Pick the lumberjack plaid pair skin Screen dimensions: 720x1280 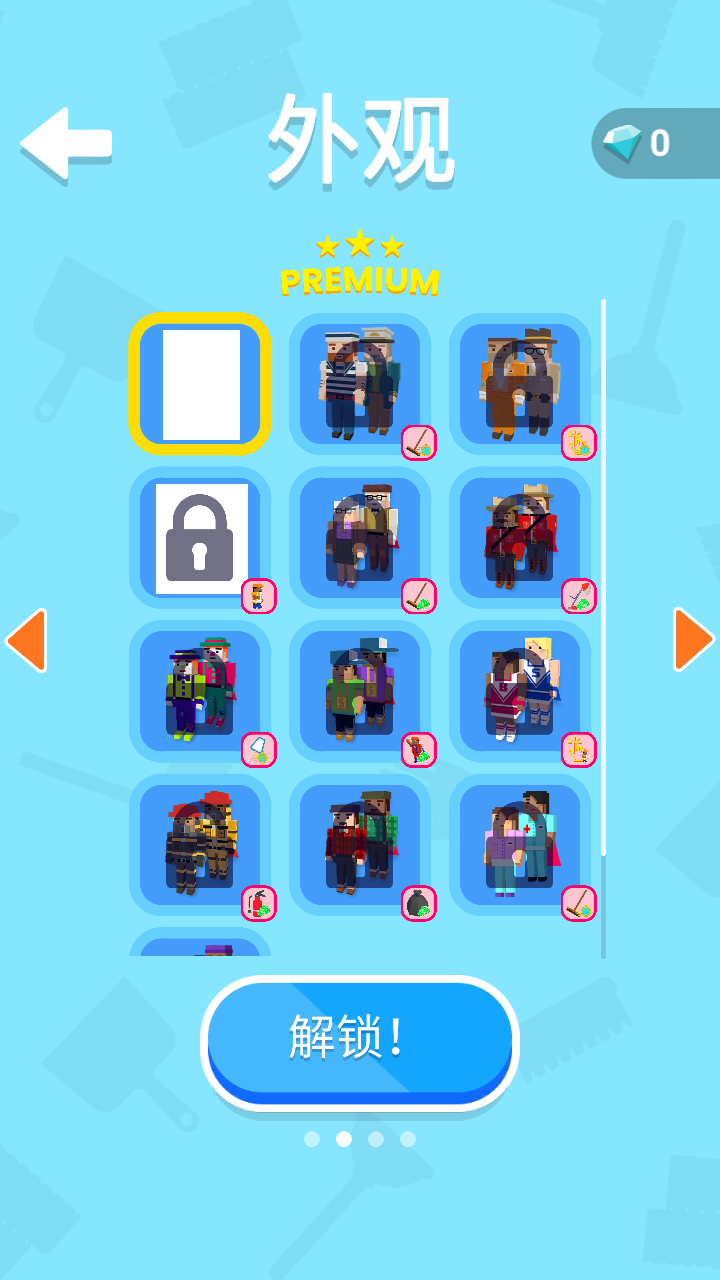[360, 846]
